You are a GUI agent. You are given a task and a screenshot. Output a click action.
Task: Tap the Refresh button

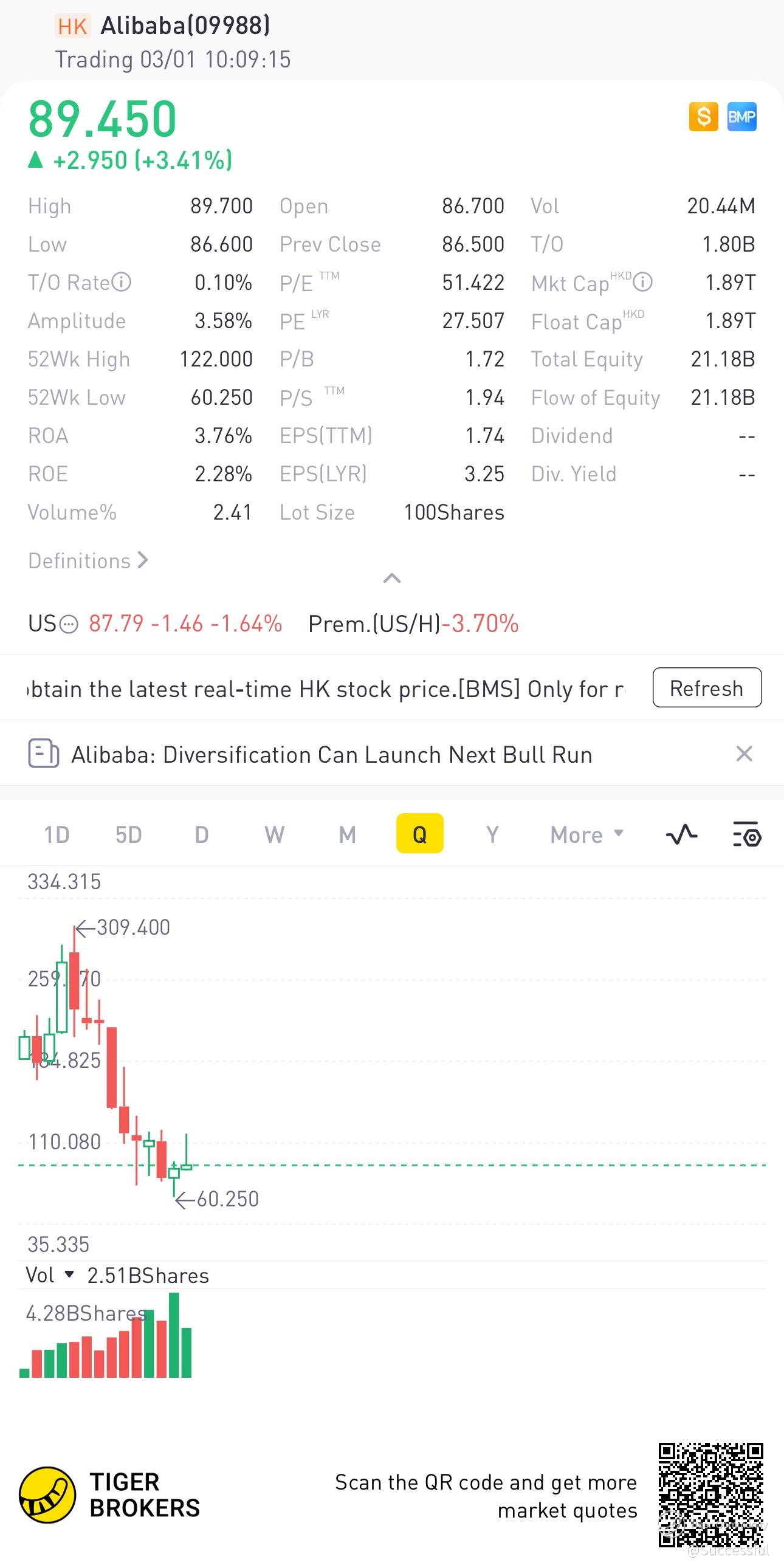706,688
